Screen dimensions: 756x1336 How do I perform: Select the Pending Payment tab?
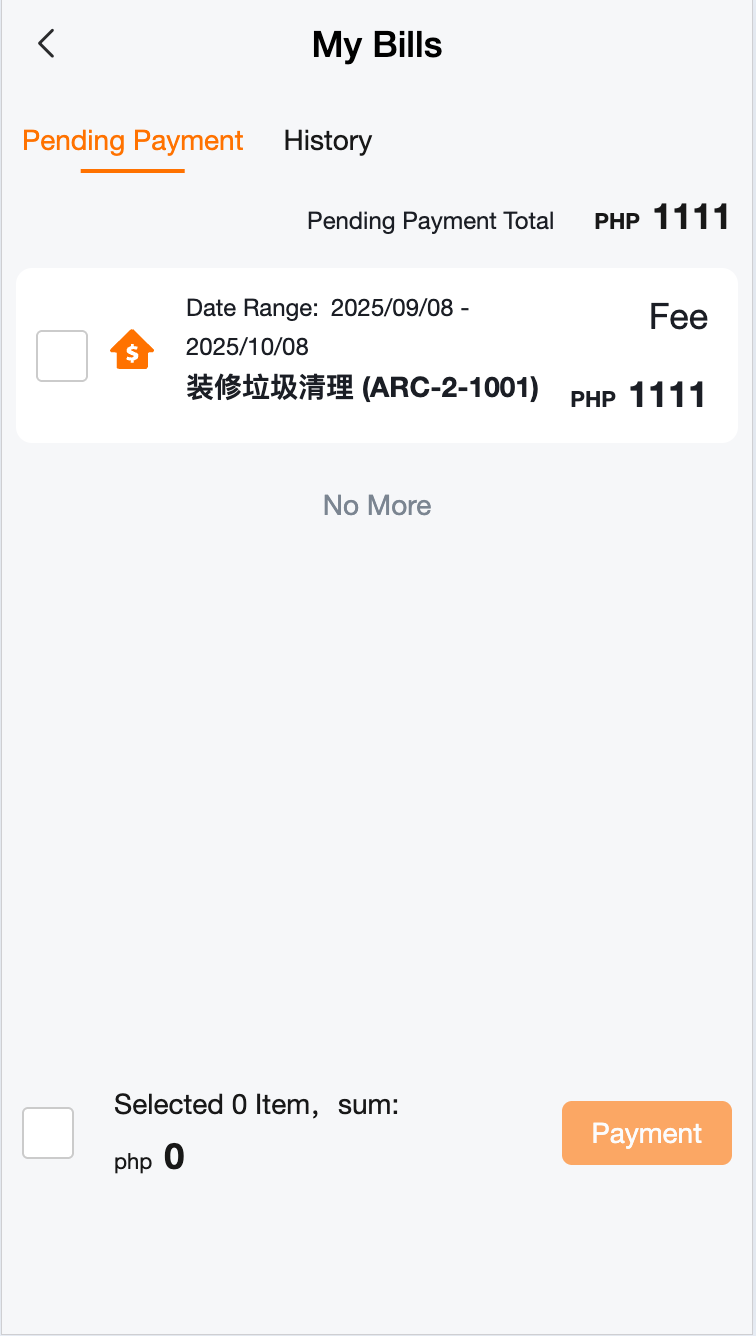133,141
